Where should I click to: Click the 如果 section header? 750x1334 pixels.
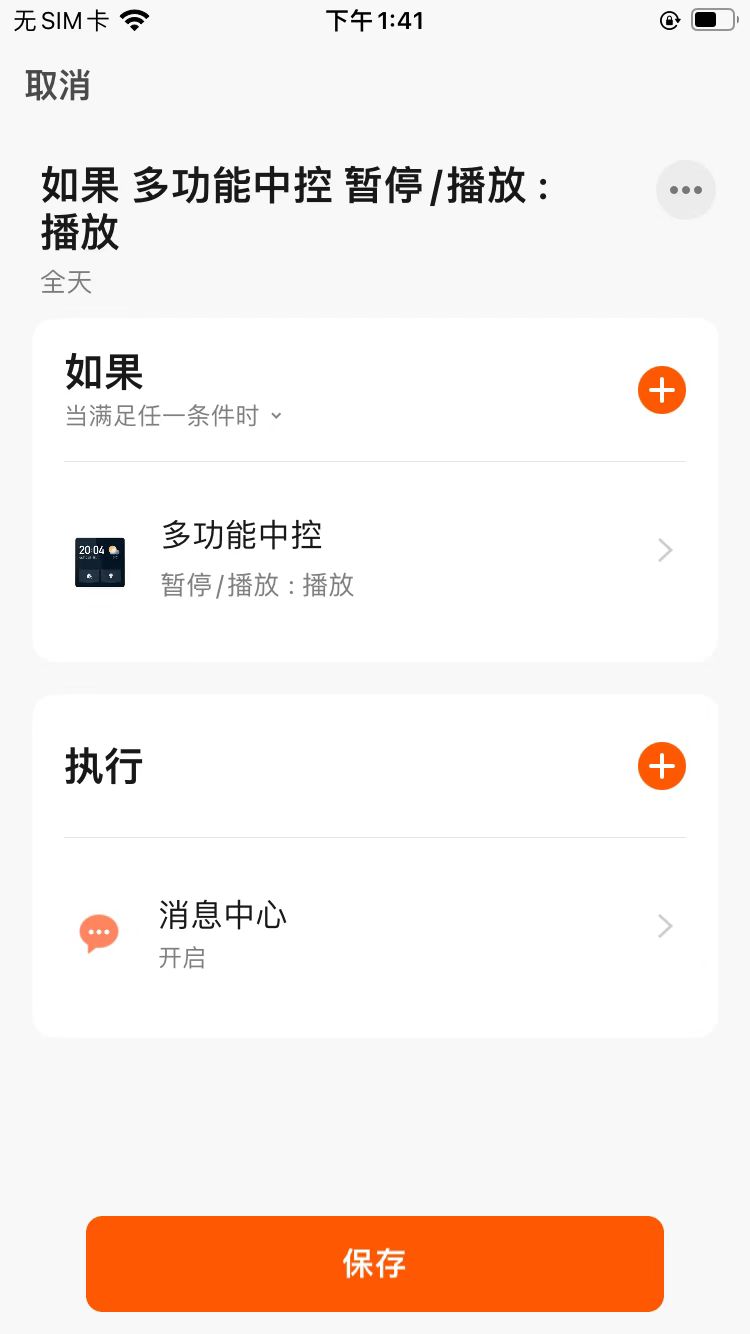(103, 374)
